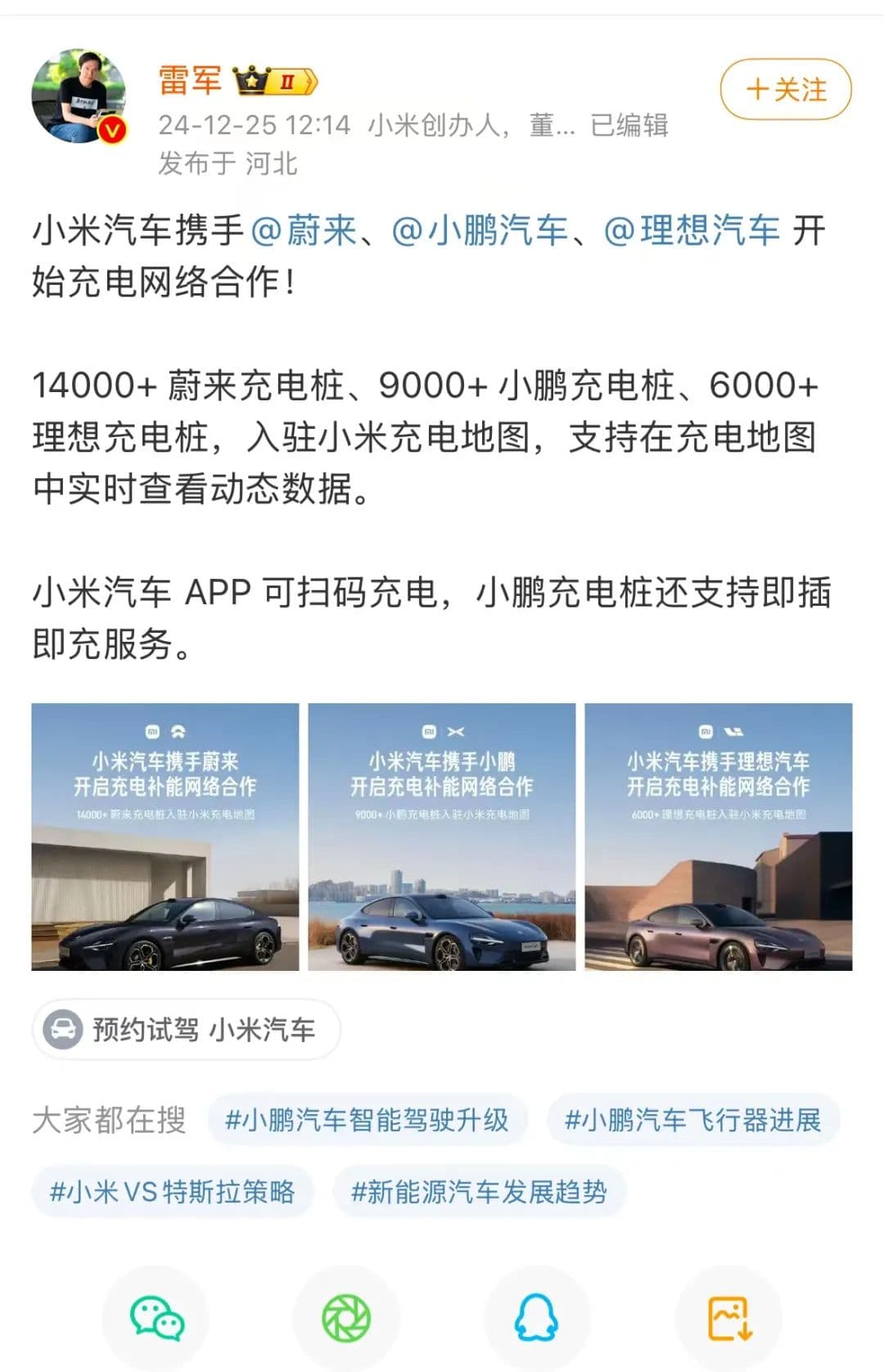
Task: Search #小鹏汽车智能驾驶升级 topic
Action: pos(367,1120)
